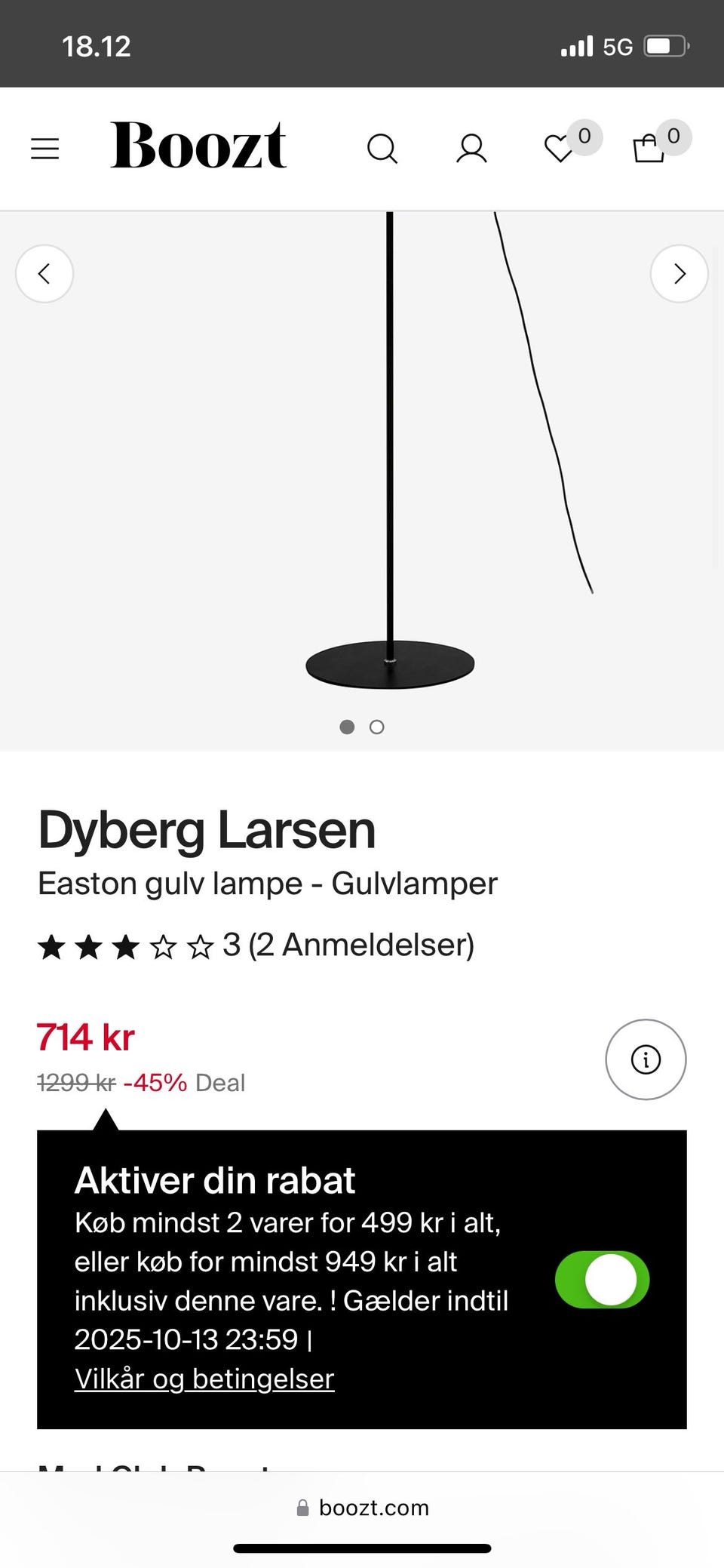Tap boozt.com in the browser address bar
This screenshot has width=724, height=1568.
tap(373, 1508)
